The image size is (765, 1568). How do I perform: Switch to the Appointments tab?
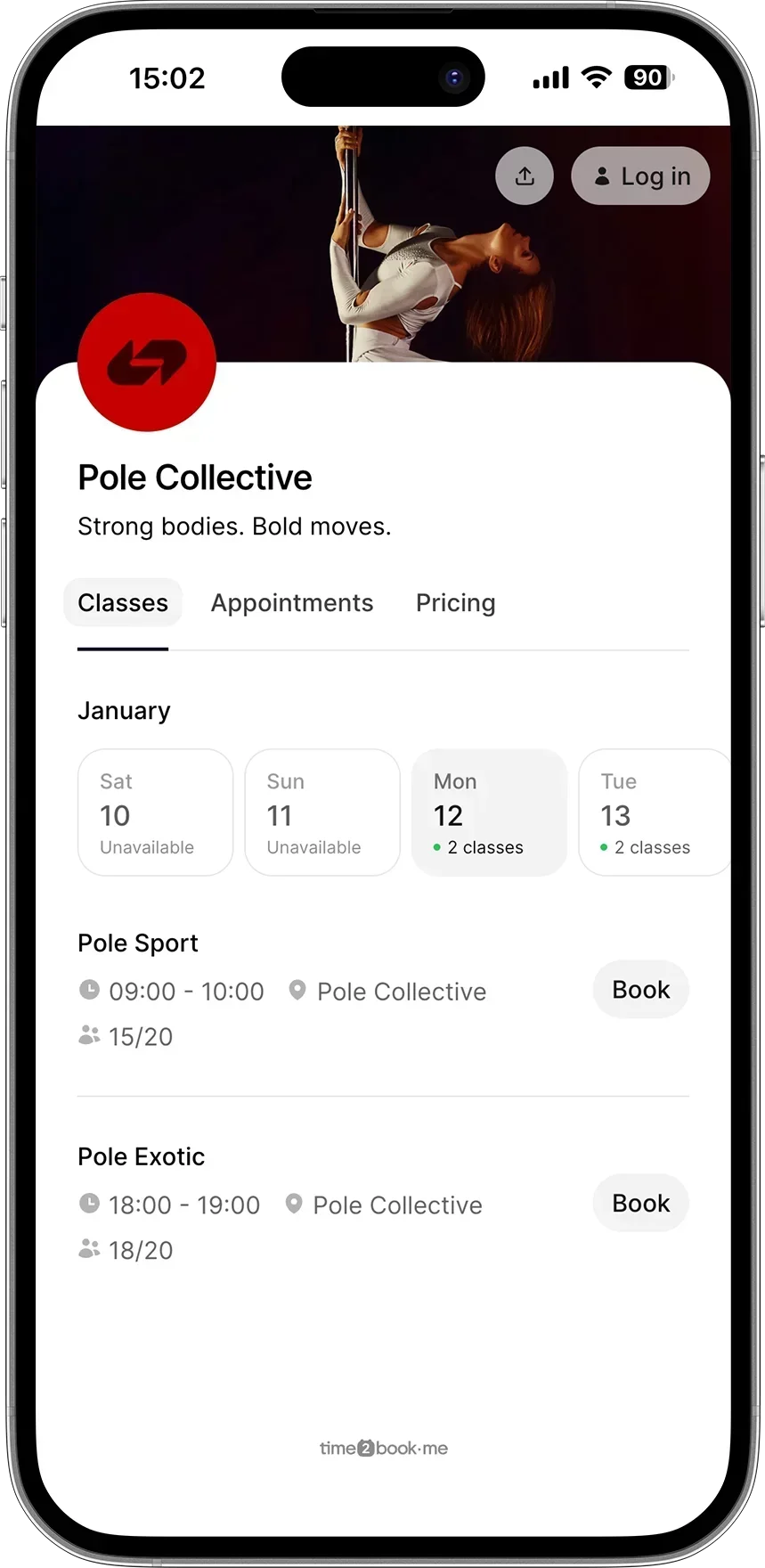pyautogui.click(x=291, y=602)
